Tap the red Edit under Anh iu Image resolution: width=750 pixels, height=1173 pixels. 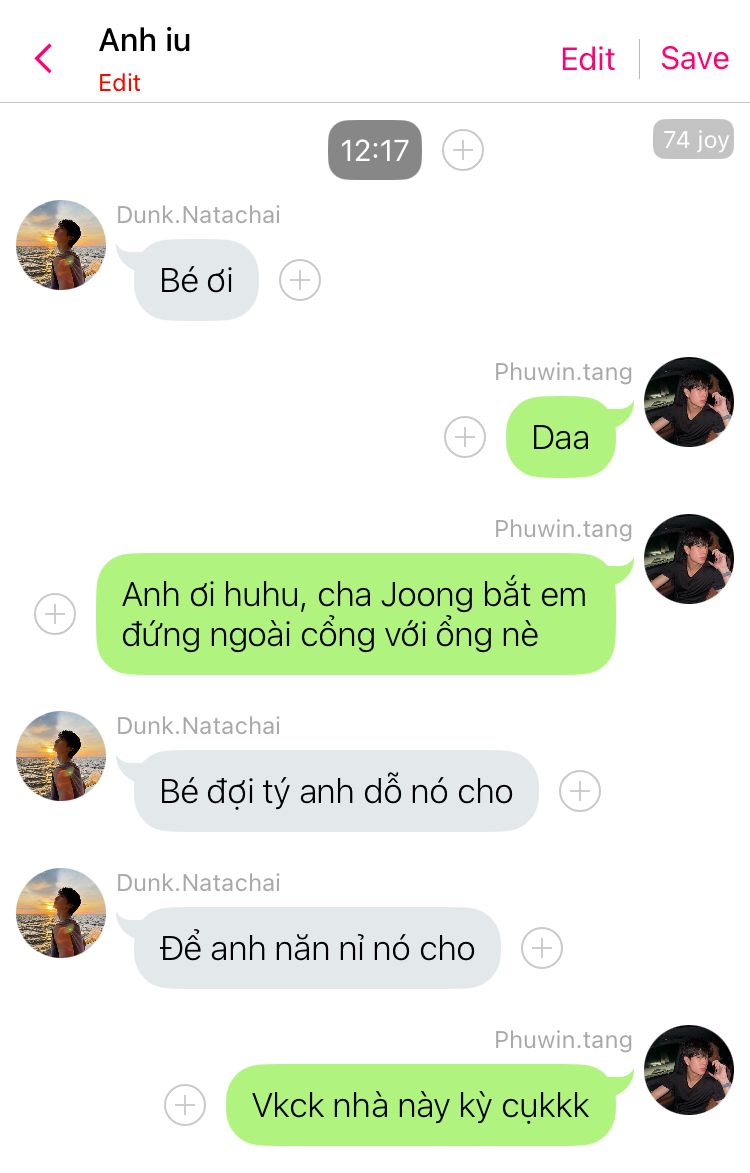pyautogui.click(x=119, y=83)
